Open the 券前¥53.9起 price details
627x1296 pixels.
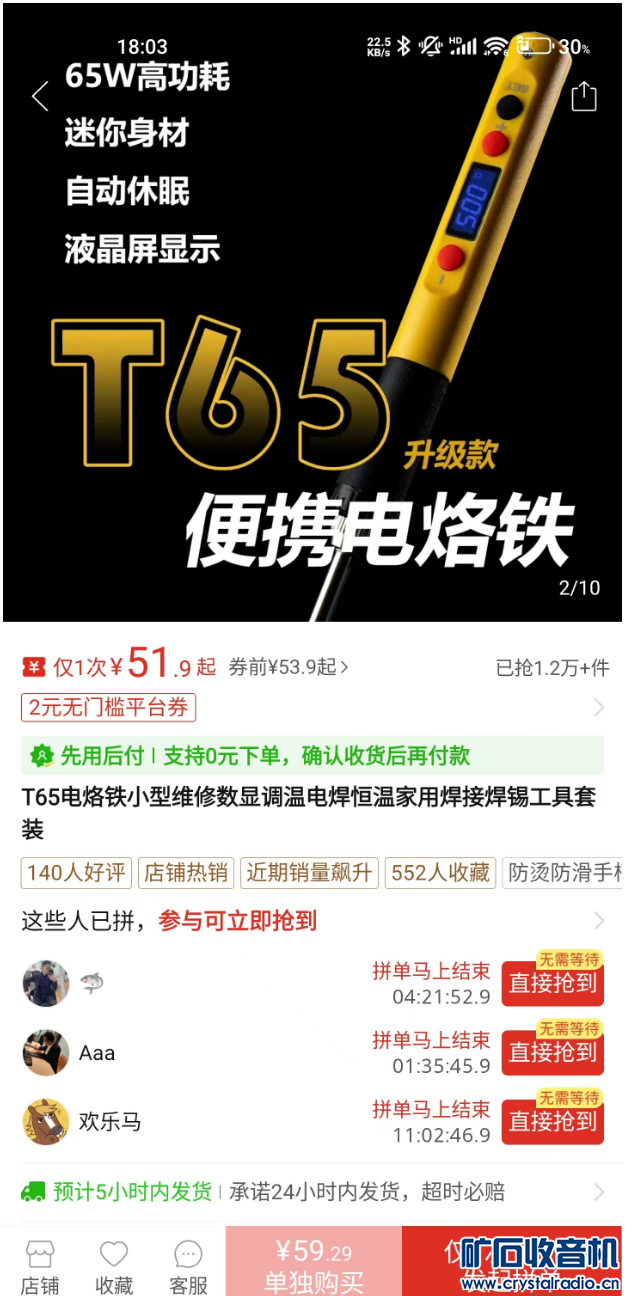tap(289, 667)
